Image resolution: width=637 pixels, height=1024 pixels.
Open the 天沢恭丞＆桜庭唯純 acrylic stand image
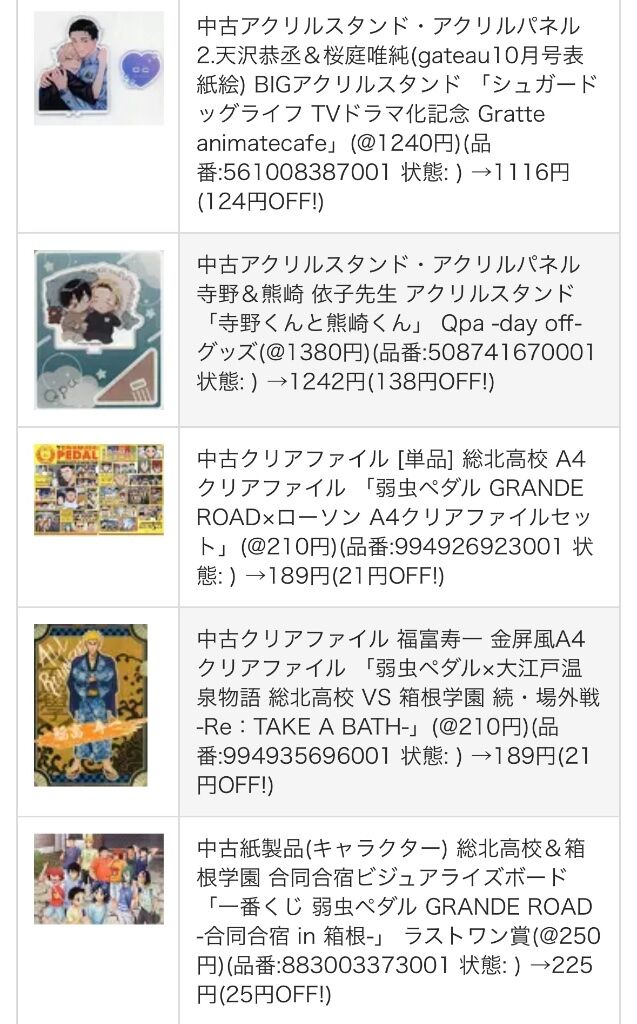pos(98,68)
